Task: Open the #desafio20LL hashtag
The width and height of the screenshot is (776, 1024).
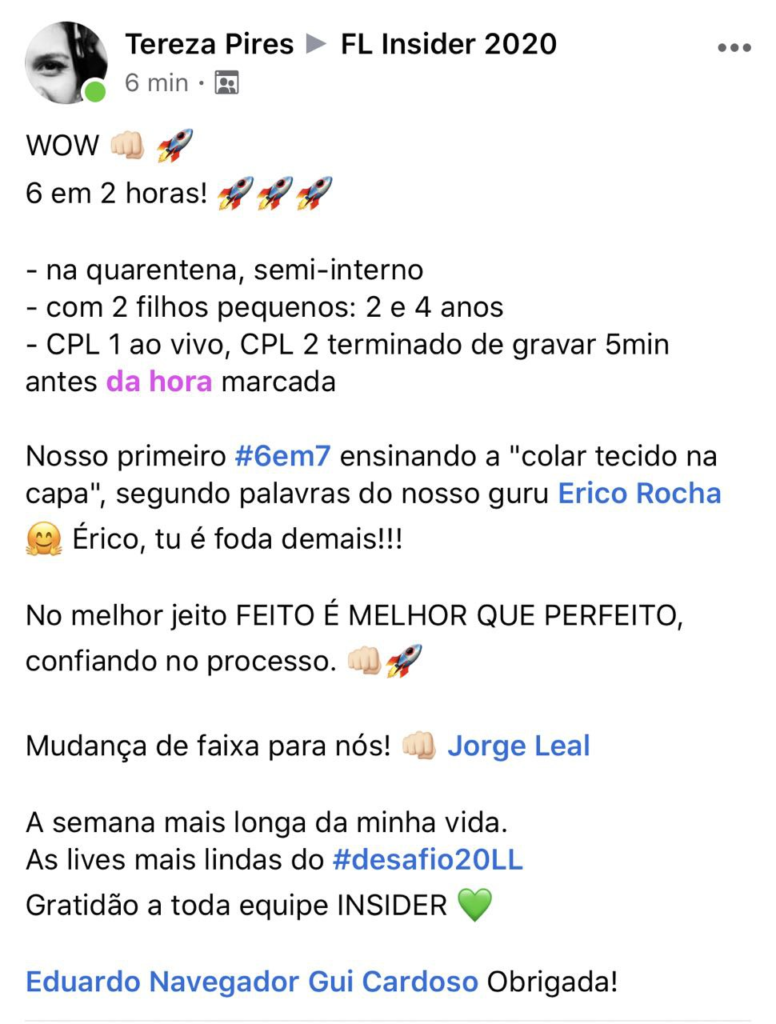Action: [x=428, y=860]
